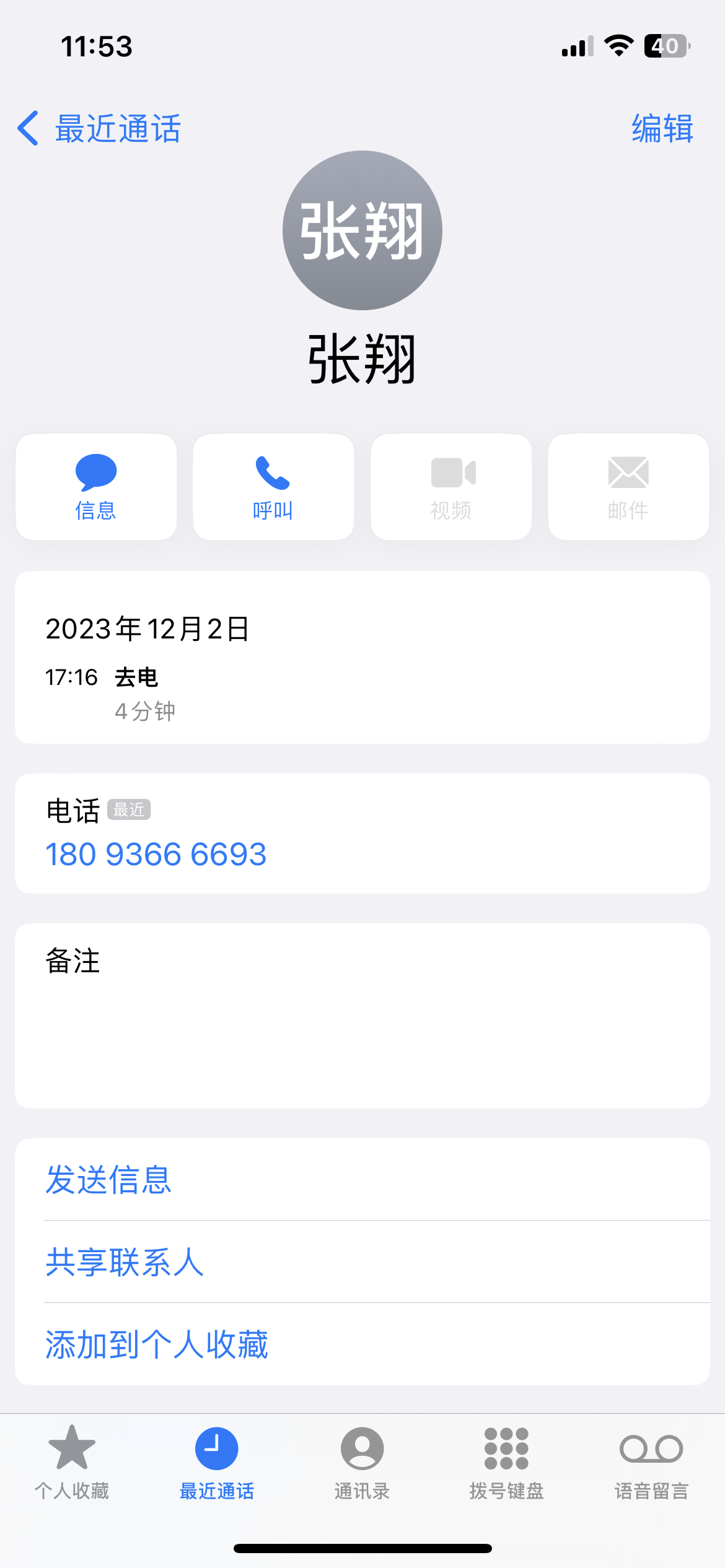Select 发送信息 option
The image size is (725, 1568).
click(362, 1179)
